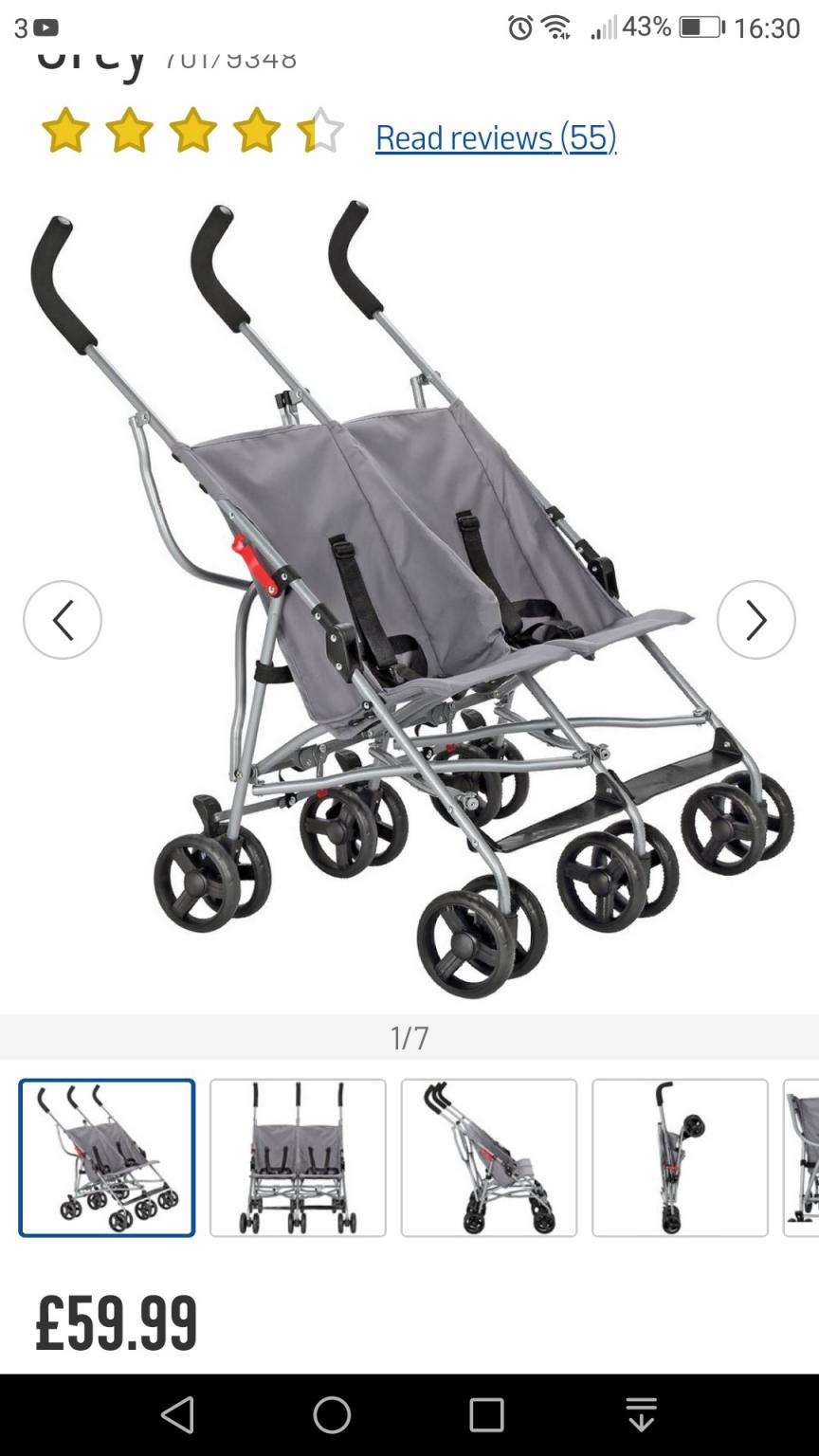This screenshot has width=819, height=1456.
Task: Open the main stroller image
Action: (x=409, y=597)
